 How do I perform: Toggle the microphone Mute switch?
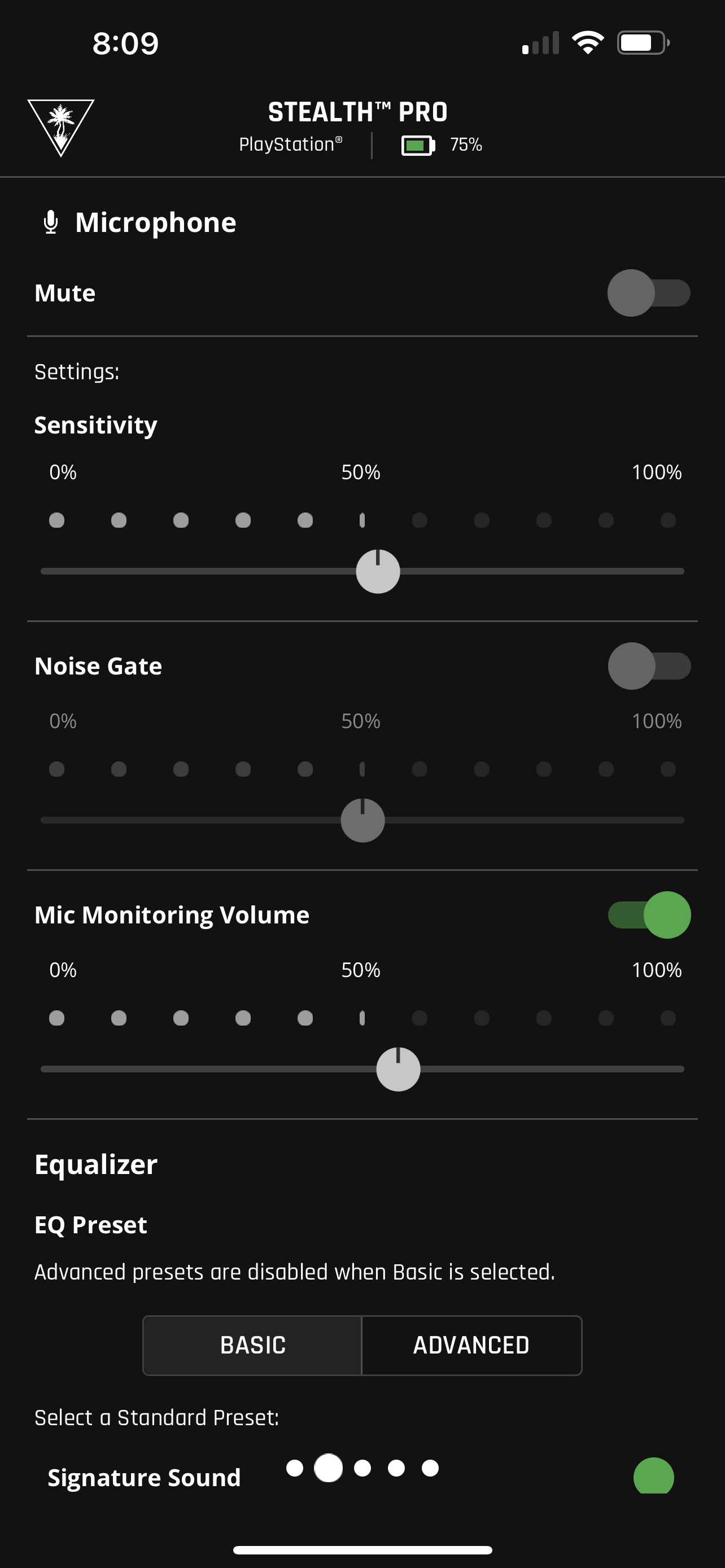tap(648, 293)
